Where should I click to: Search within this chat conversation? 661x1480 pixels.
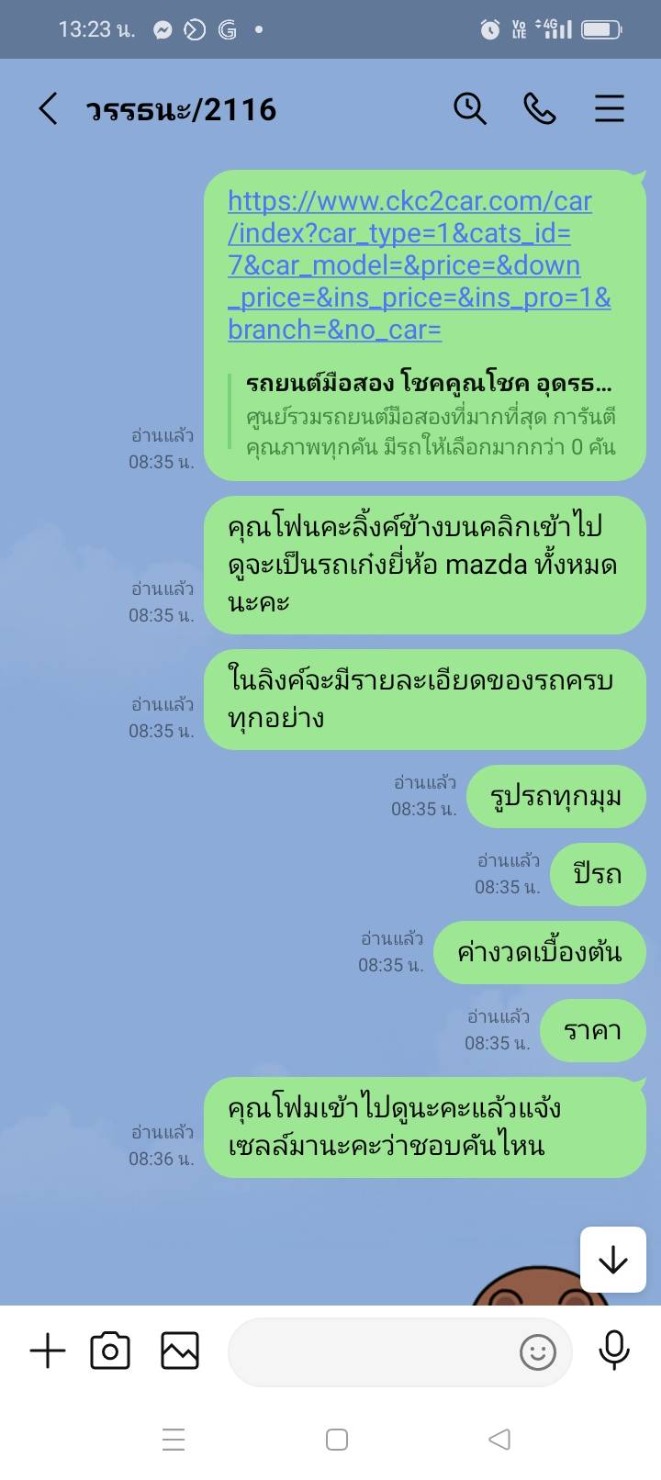[x=470, y=108]
